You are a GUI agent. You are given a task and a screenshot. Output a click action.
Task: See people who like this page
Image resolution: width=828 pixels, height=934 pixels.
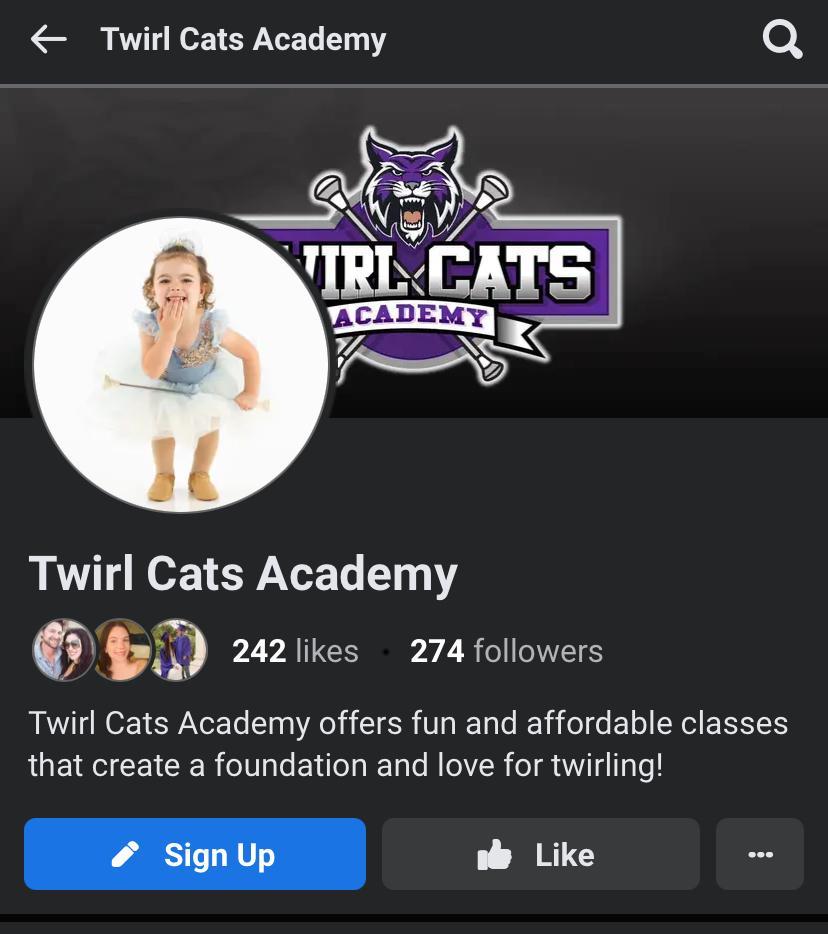(x=295, y=651)
